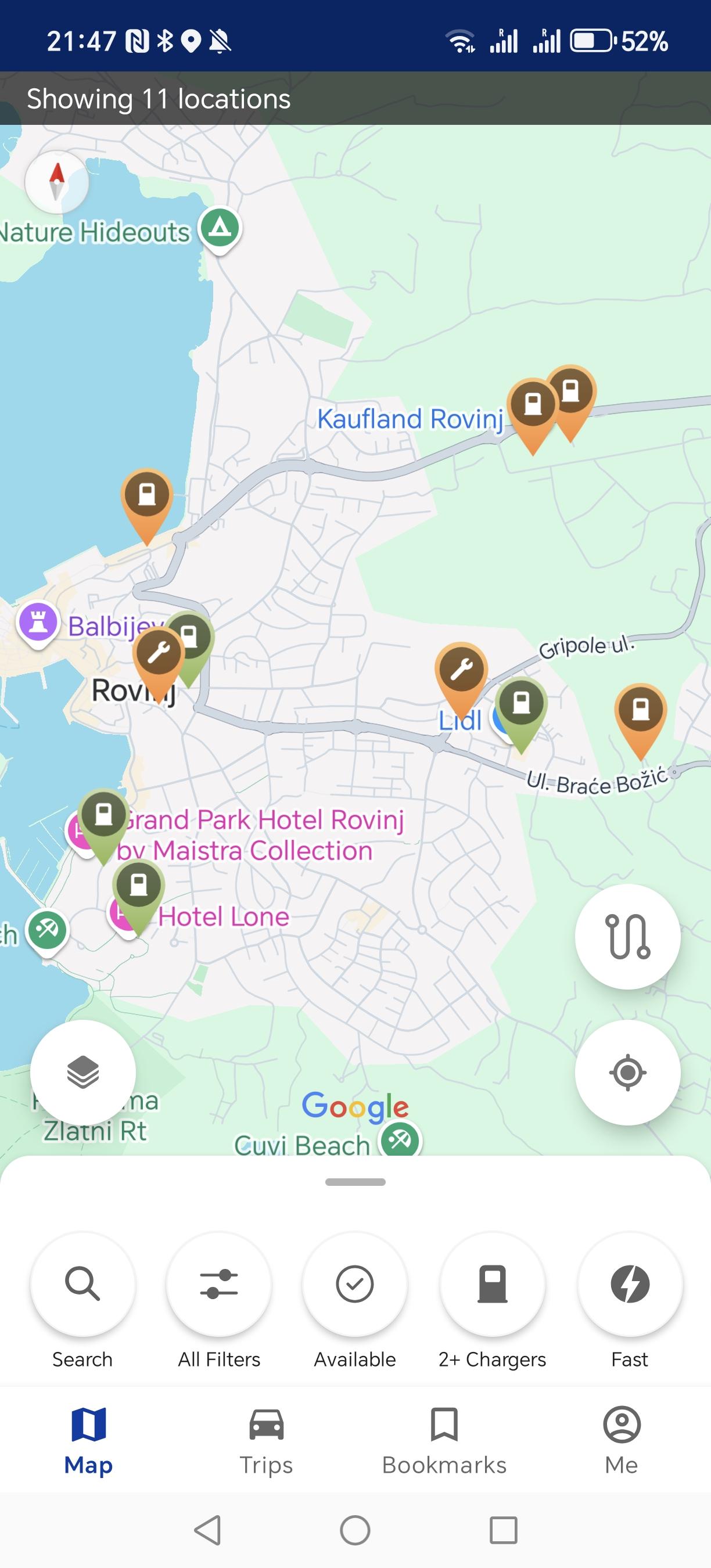Viewport: 711px width, 1568px height.
Task: Filter by 2+ Chargers
Action: (492, 1285)
